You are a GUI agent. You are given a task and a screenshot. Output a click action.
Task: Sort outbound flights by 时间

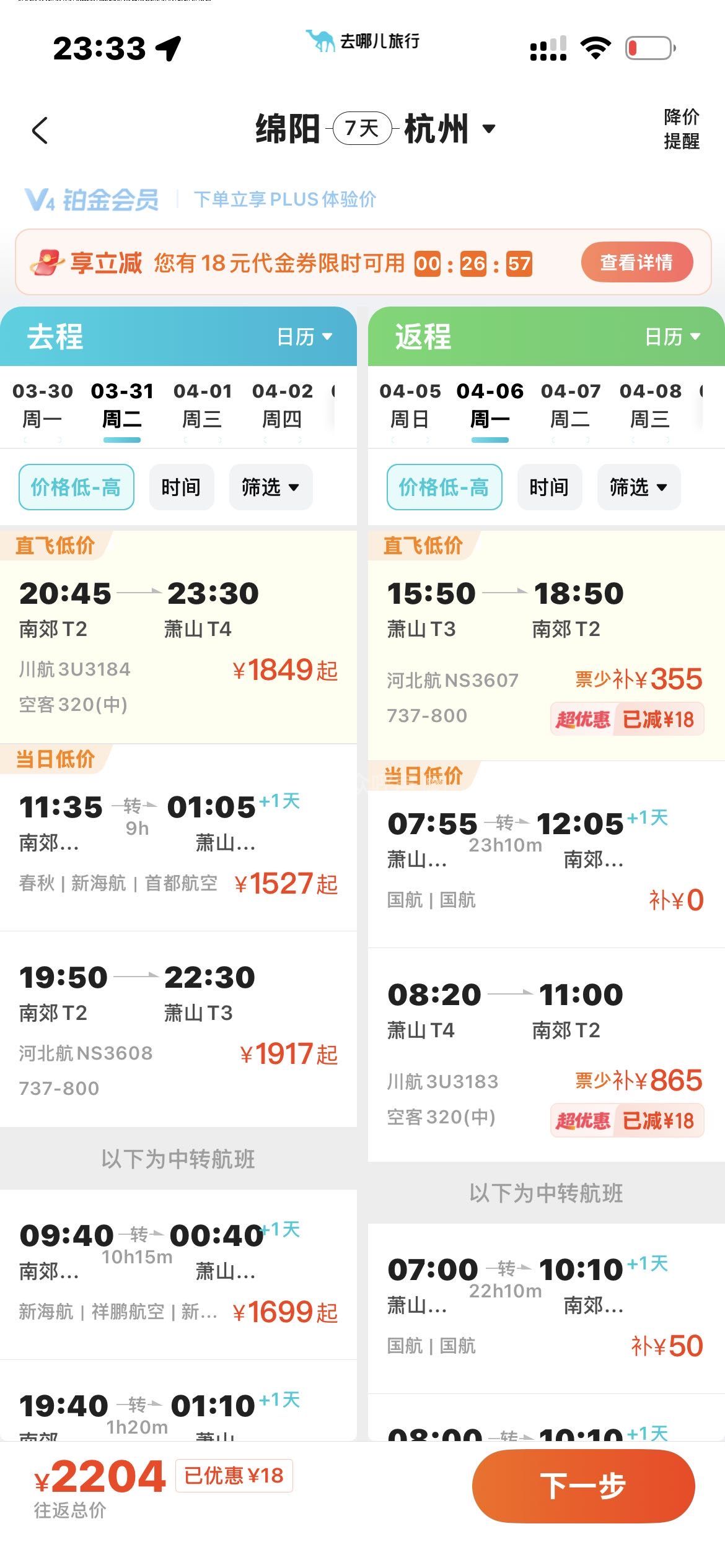click(x=181, y=487)
